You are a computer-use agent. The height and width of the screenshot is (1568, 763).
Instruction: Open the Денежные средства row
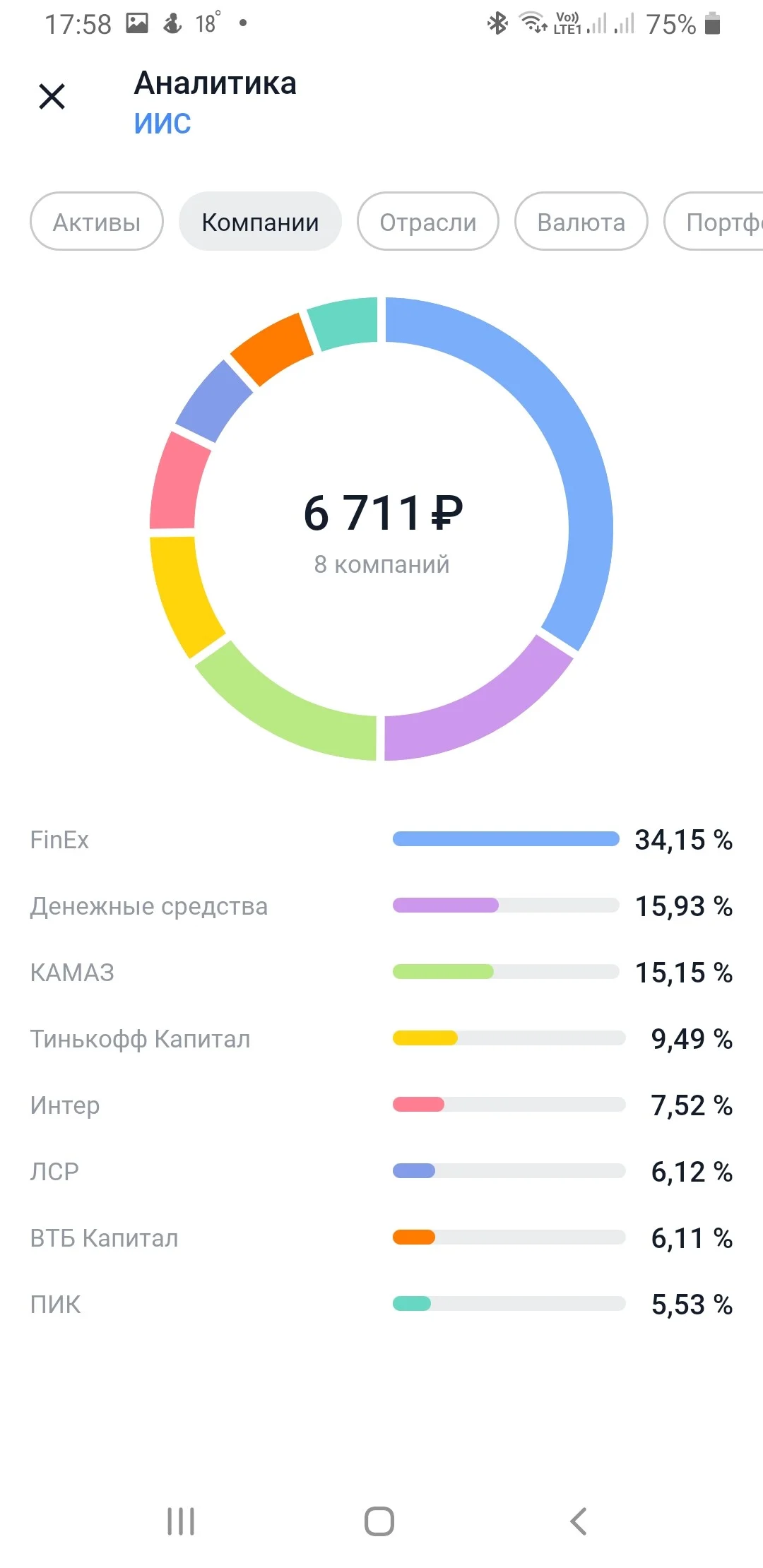381,906
